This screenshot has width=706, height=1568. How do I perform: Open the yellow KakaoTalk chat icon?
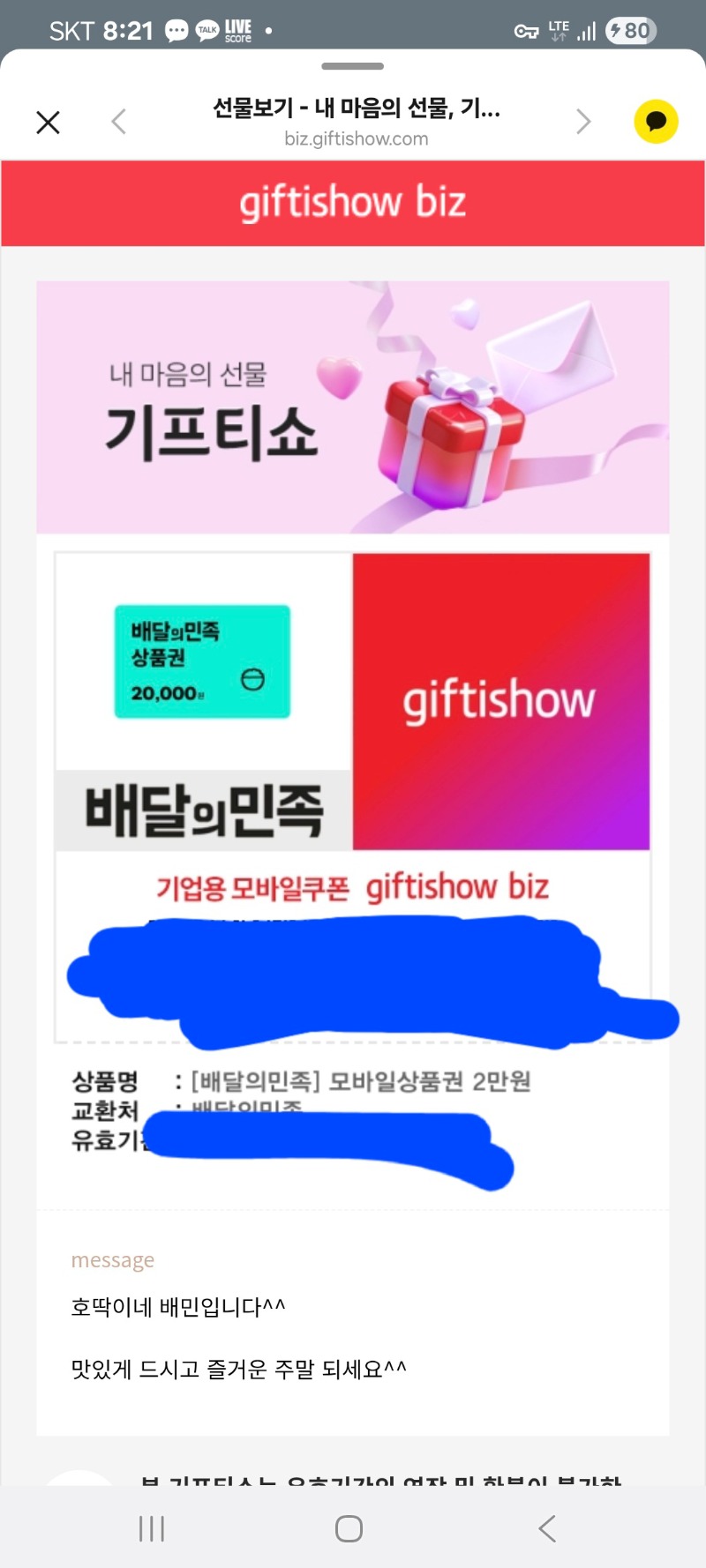point(656,122)
